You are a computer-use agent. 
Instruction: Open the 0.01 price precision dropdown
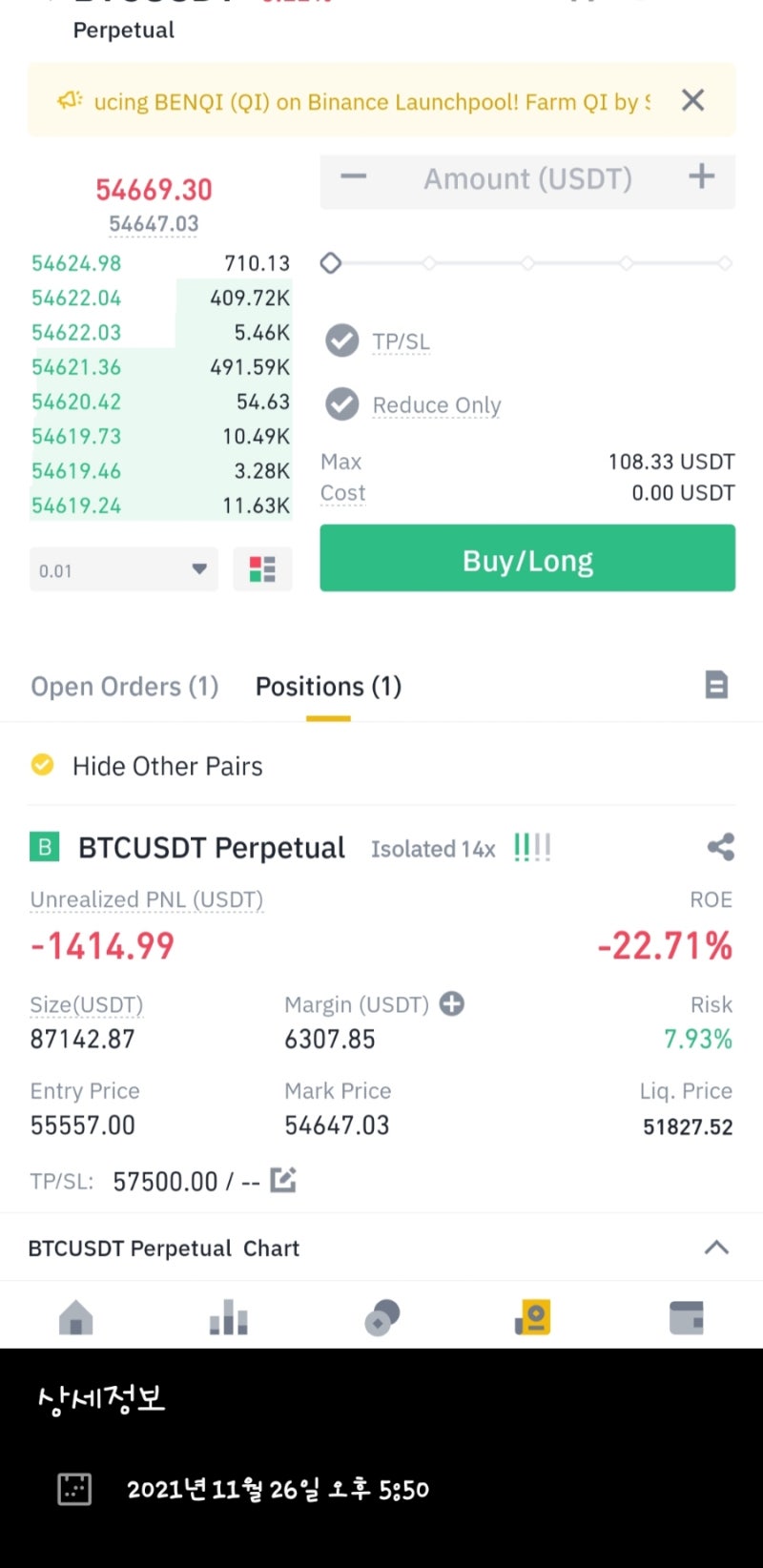tap(124, 569)
